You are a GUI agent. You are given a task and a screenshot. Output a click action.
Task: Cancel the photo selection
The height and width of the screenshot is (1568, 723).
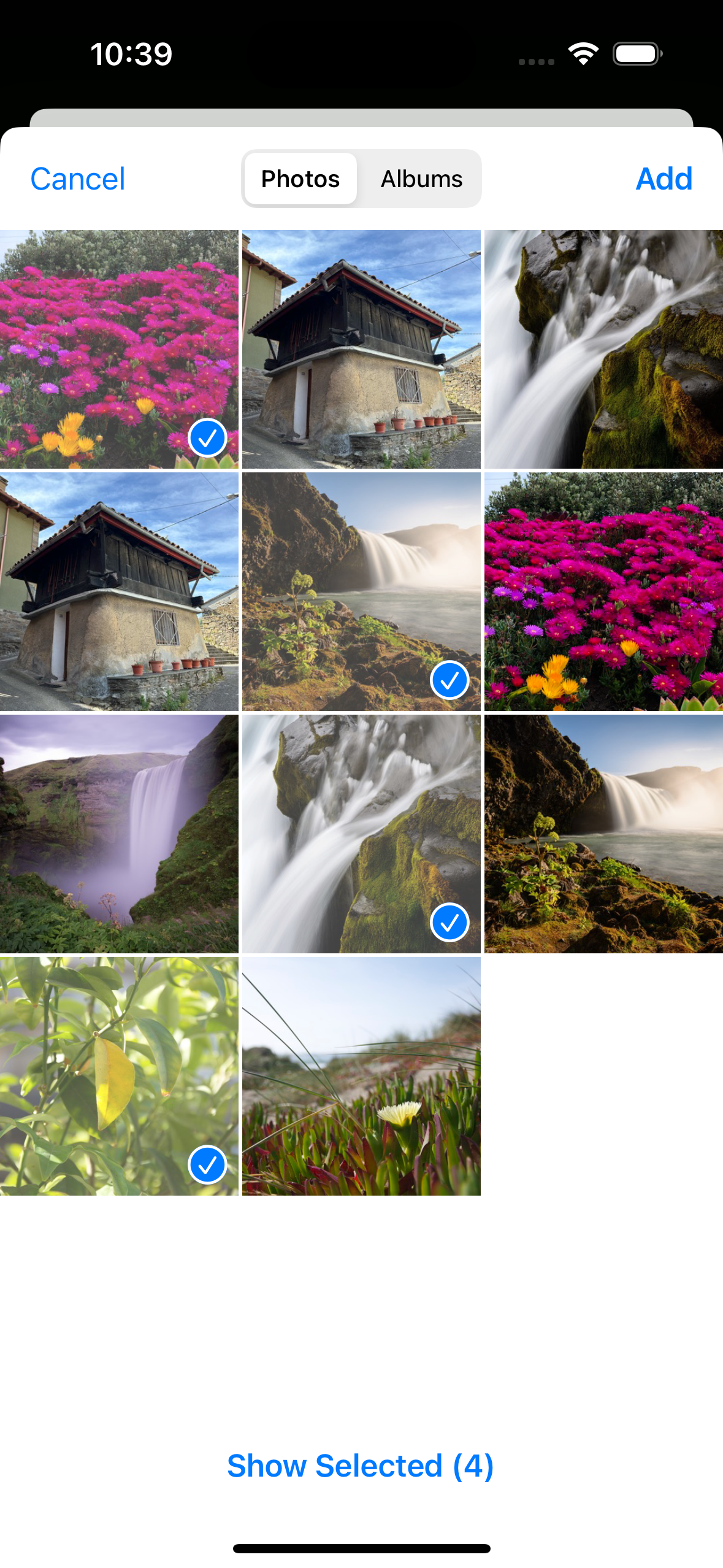78,179
